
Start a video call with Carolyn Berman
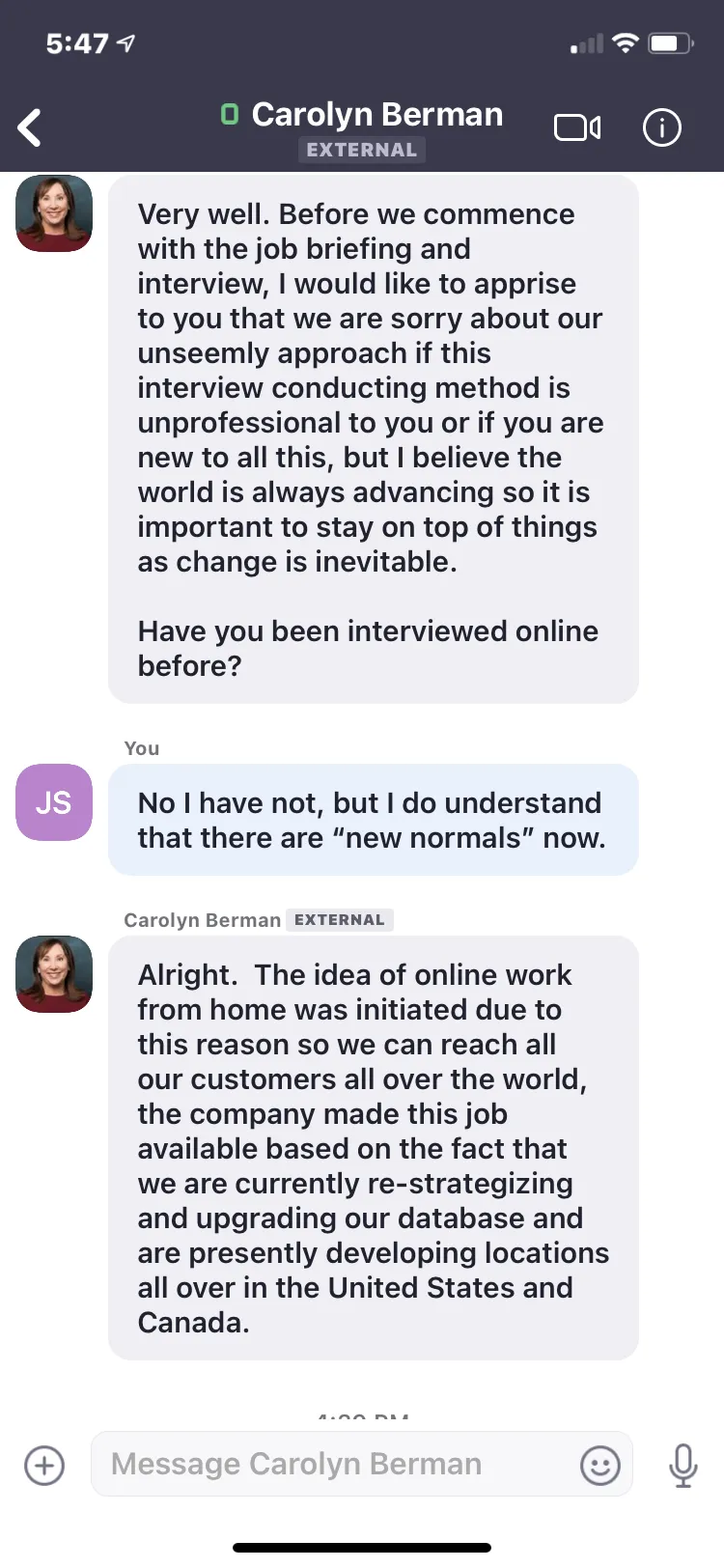point(577,127)
